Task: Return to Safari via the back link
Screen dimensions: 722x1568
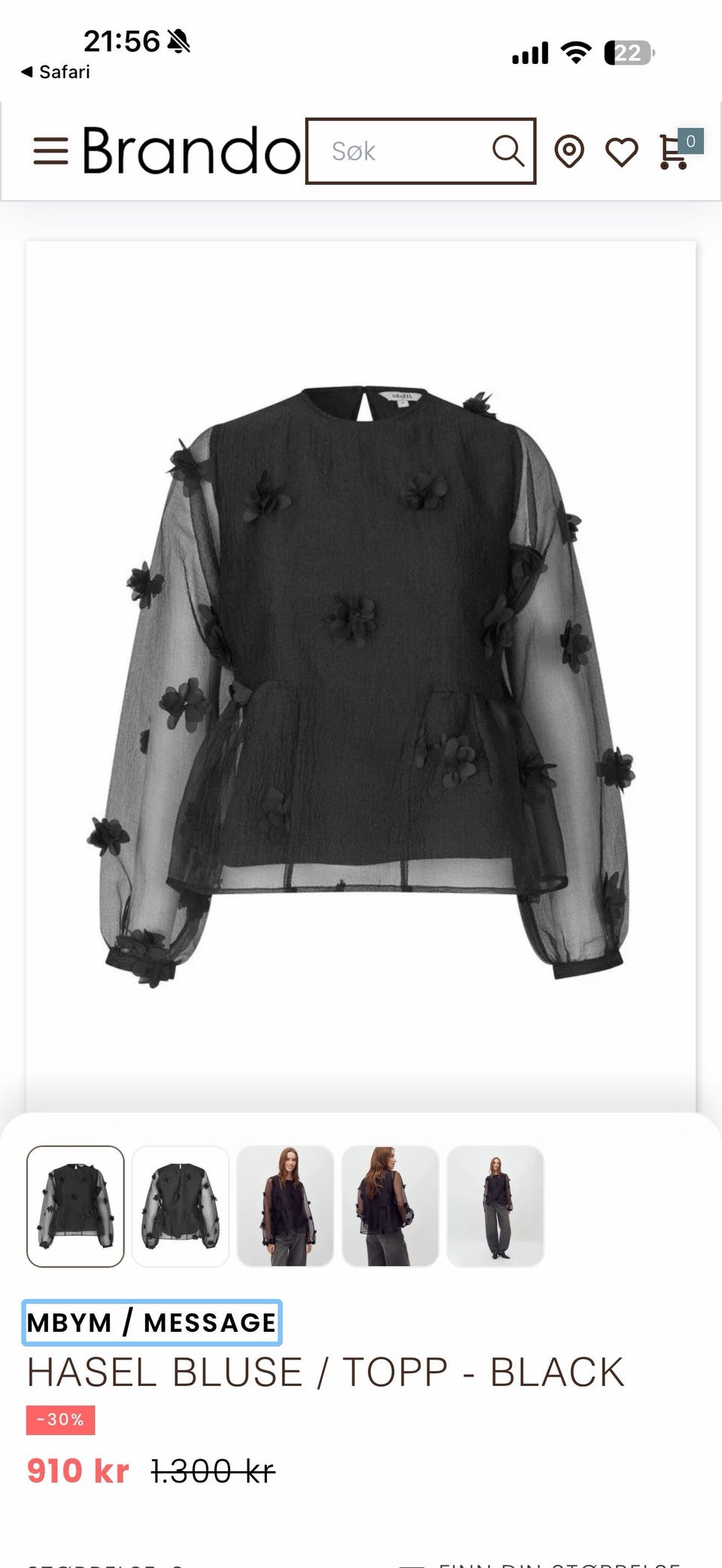Action: point(55,72)
